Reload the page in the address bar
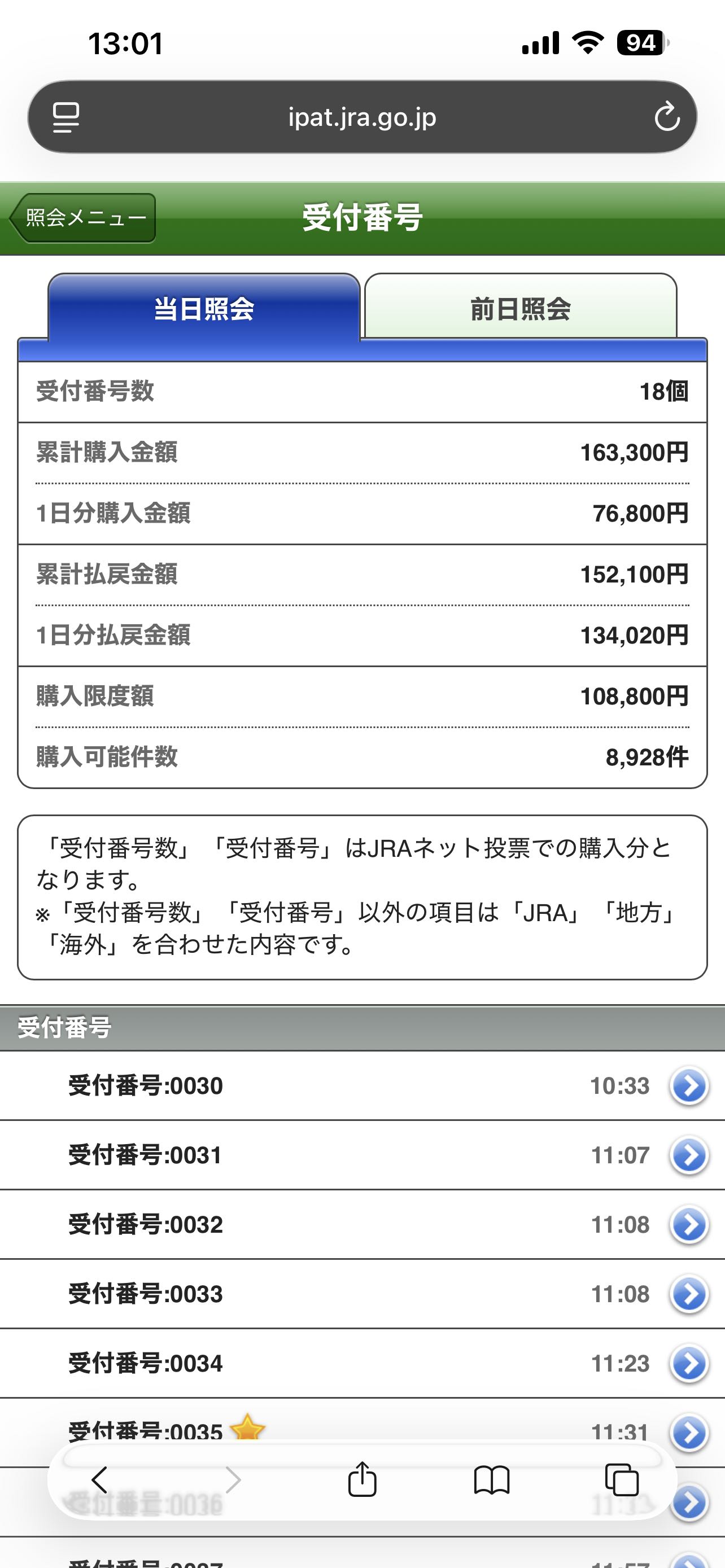Image resolution: width=725 pixels, height=1568 pixels. [x=667, y=117]
